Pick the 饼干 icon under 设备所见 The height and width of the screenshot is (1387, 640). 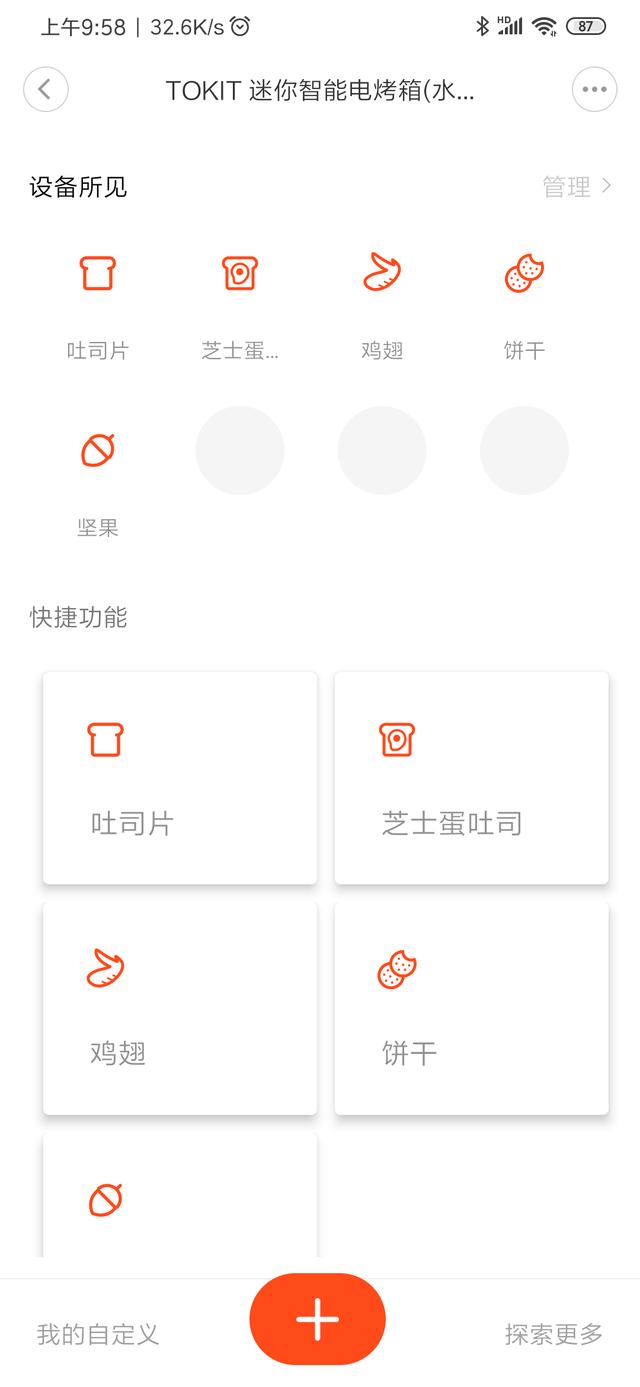[524, 273]
